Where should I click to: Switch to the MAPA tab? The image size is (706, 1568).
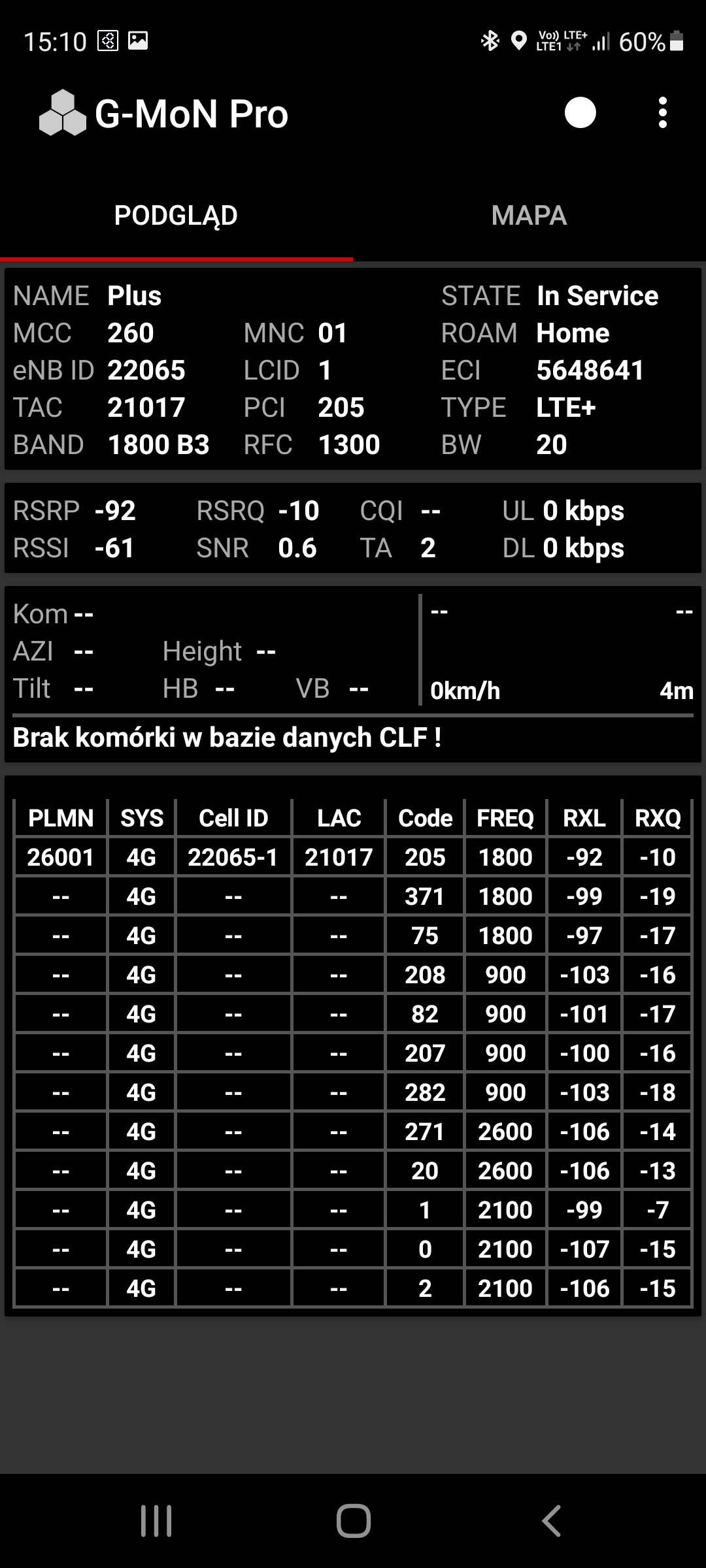pyautogui.click(x=529, y=216)
